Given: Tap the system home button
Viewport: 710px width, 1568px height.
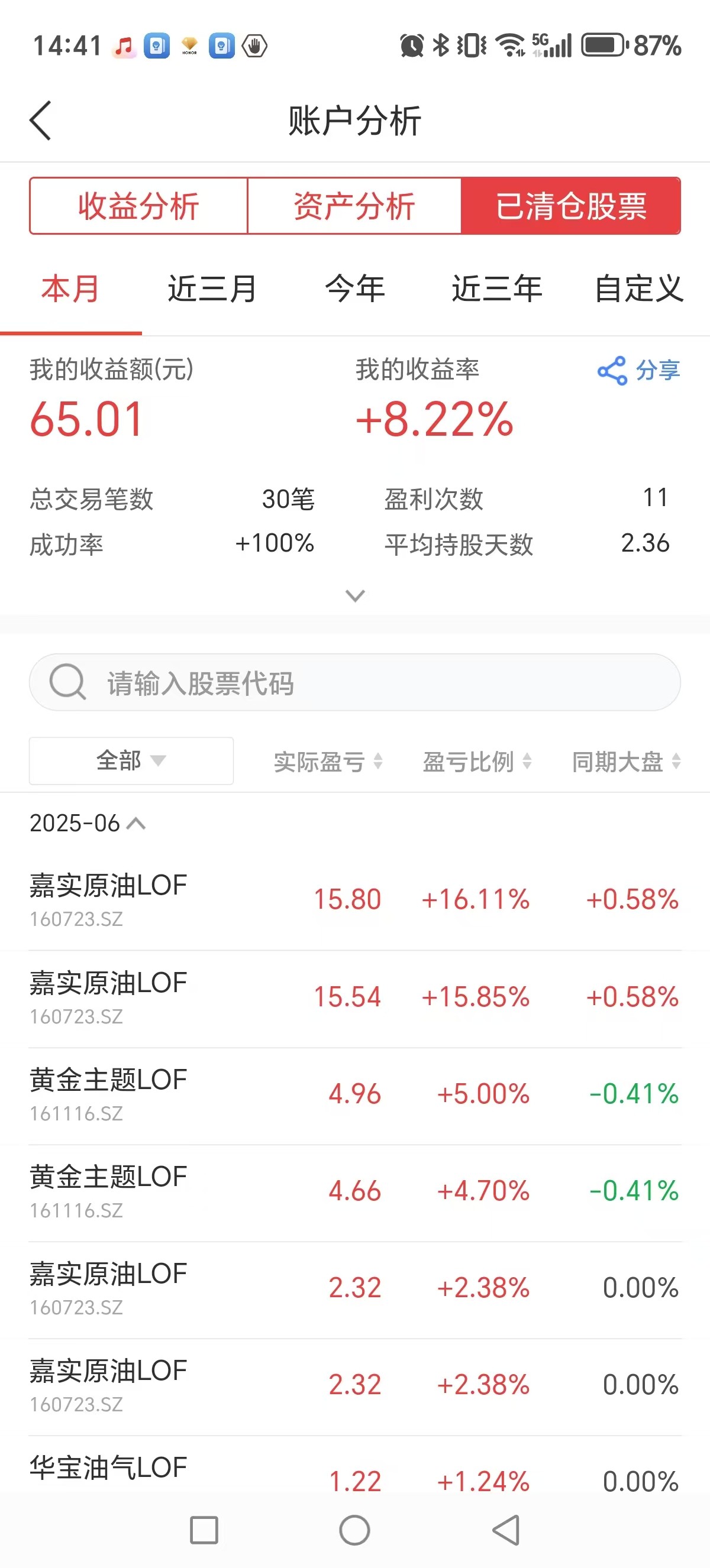Looking at the screenshot, I should [x=354, y=1530].
